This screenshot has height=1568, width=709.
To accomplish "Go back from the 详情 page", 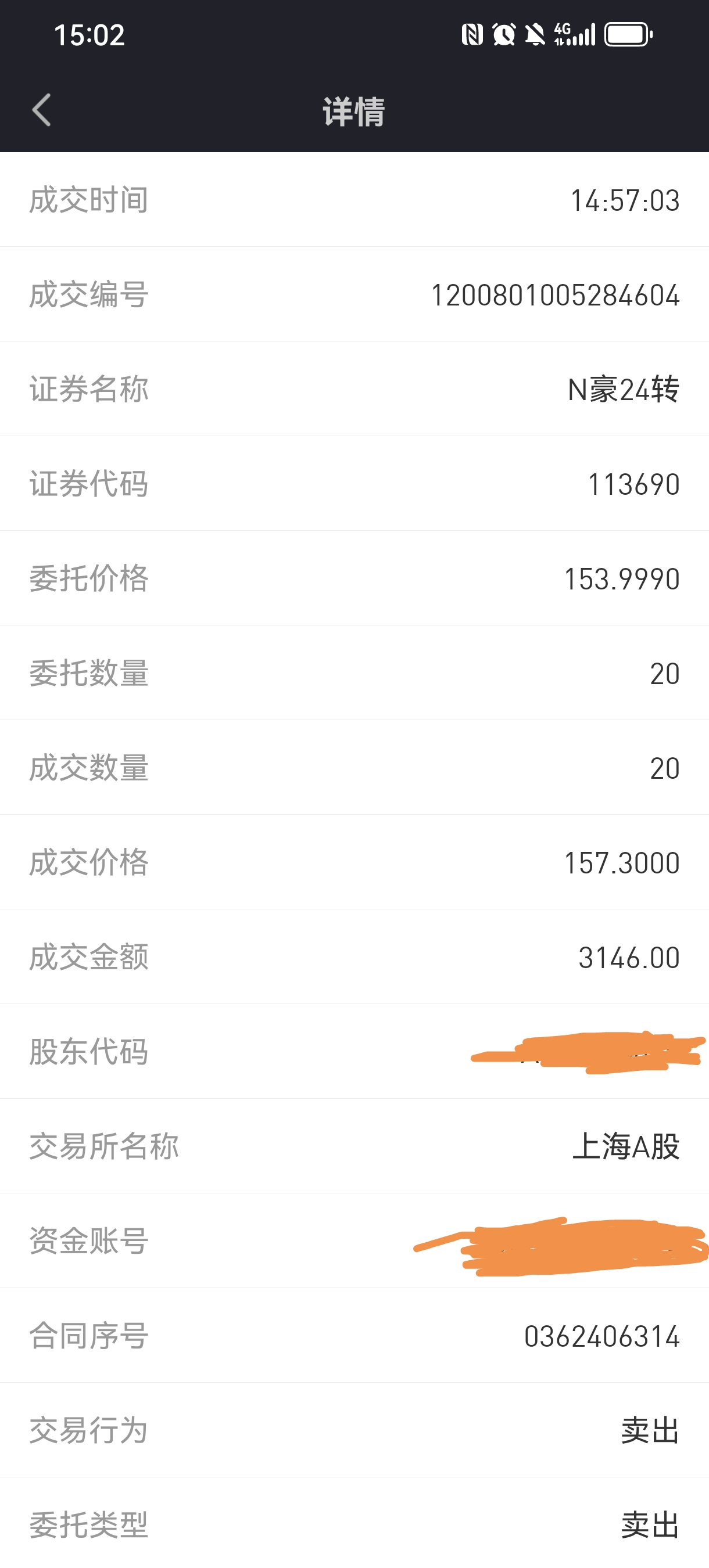I will 41,110.
